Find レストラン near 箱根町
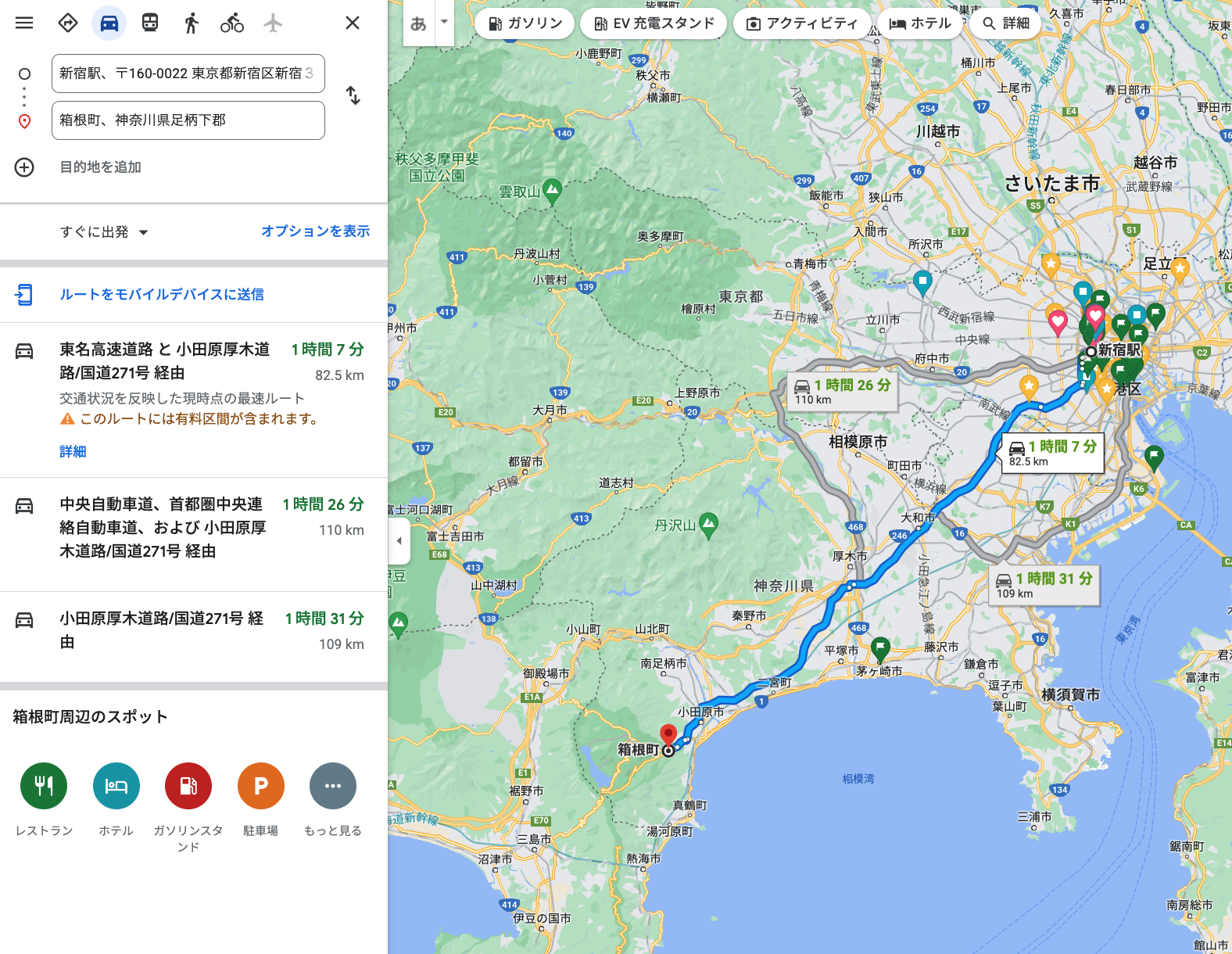 click(44, 786)
